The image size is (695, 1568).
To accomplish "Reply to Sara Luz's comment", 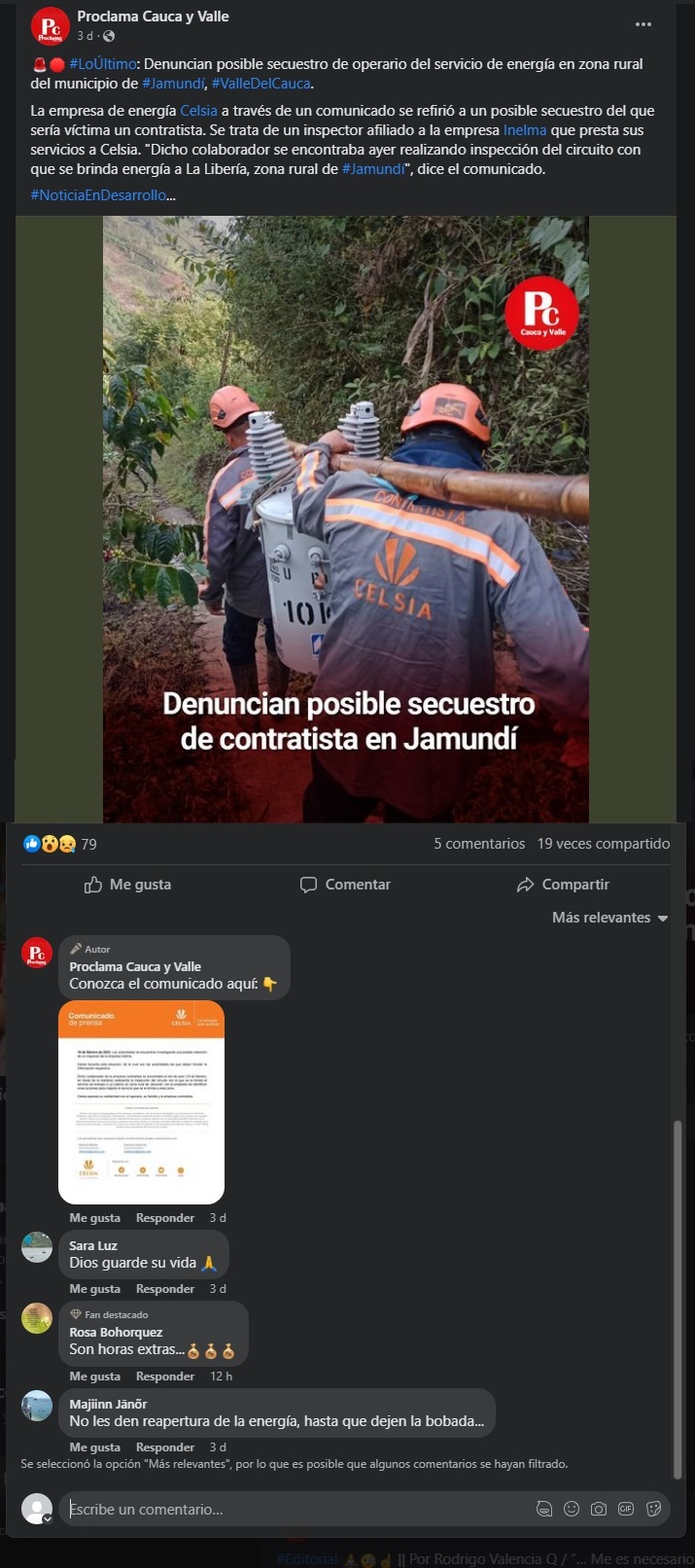I will pyautogui.click(x=165, y=1289).
